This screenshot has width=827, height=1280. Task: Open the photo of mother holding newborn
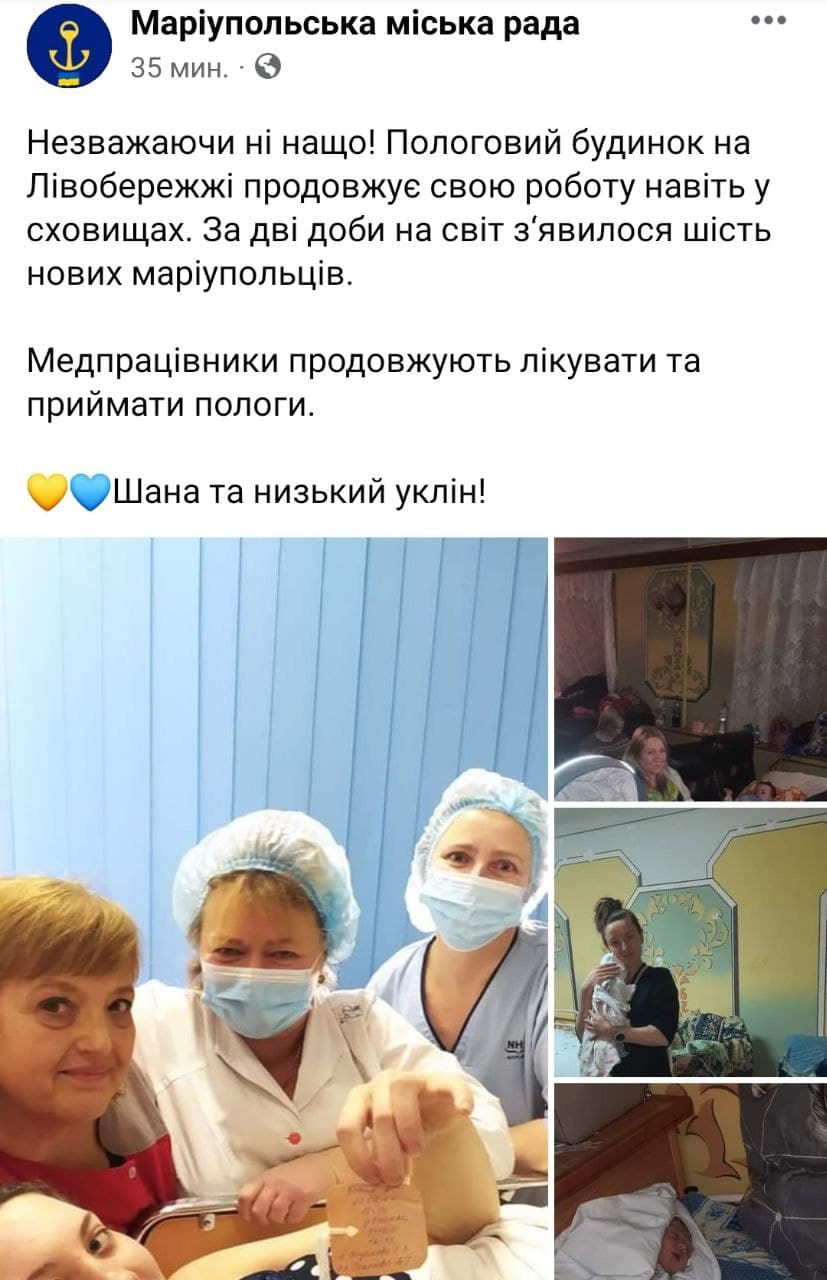(691, 942)
